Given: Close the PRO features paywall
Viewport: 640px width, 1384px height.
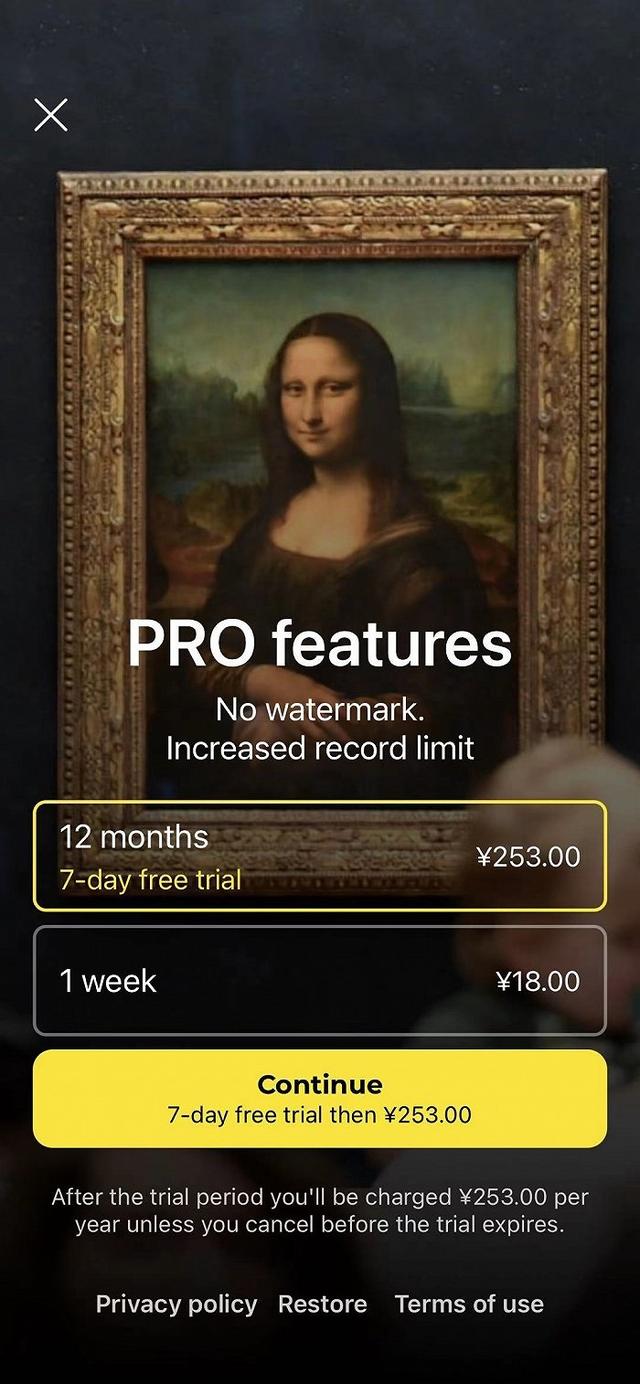Looking at the screenshot, I should coord(51,115).
